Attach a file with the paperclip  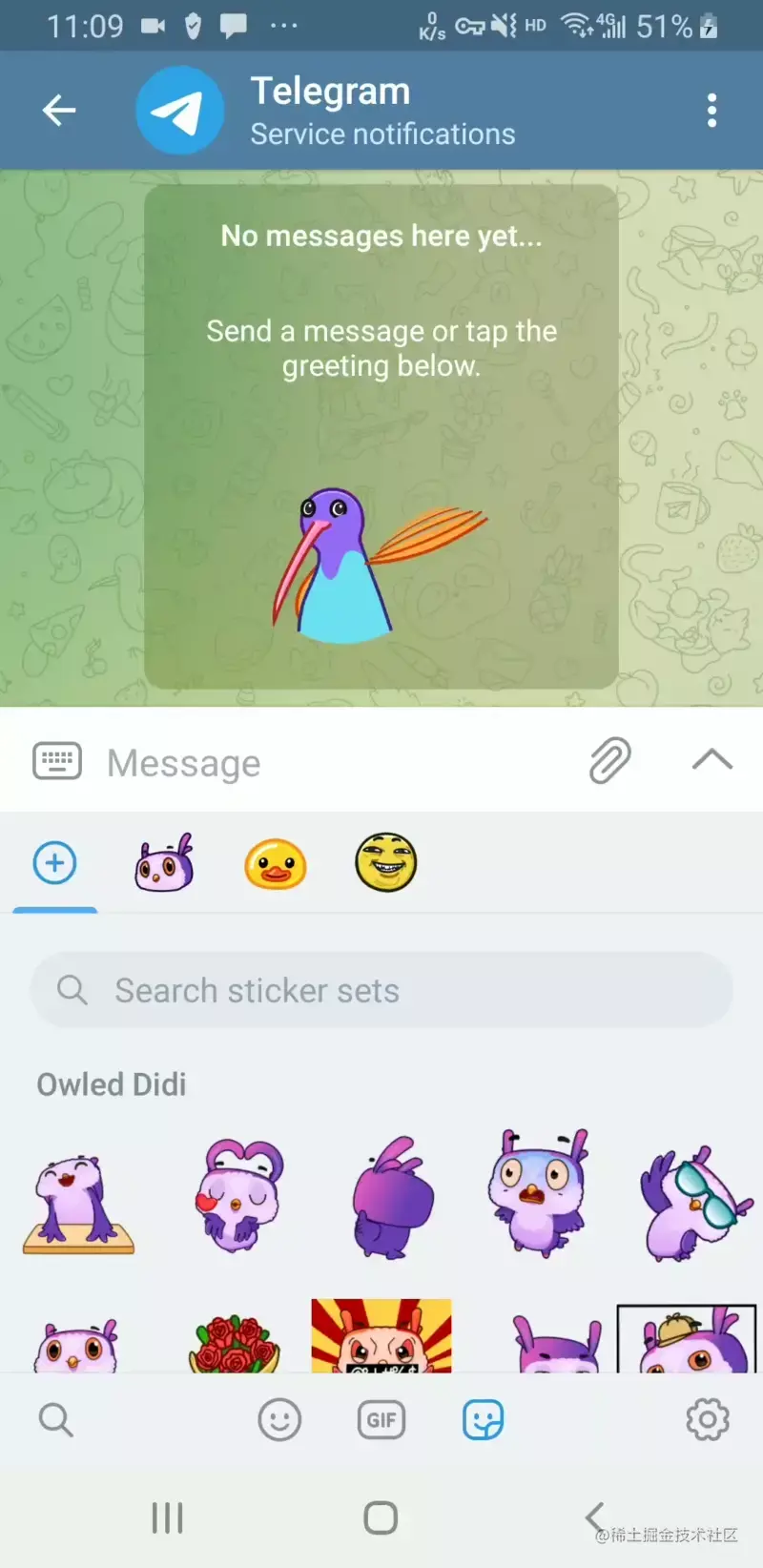(x=609, y=760)
